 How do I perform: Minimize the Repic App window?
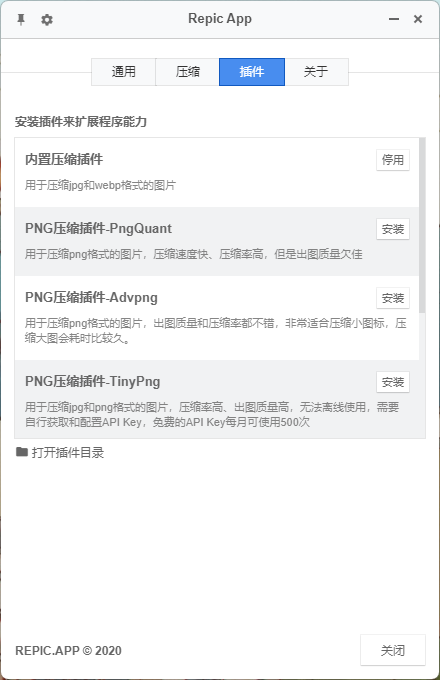coord(394,19)
